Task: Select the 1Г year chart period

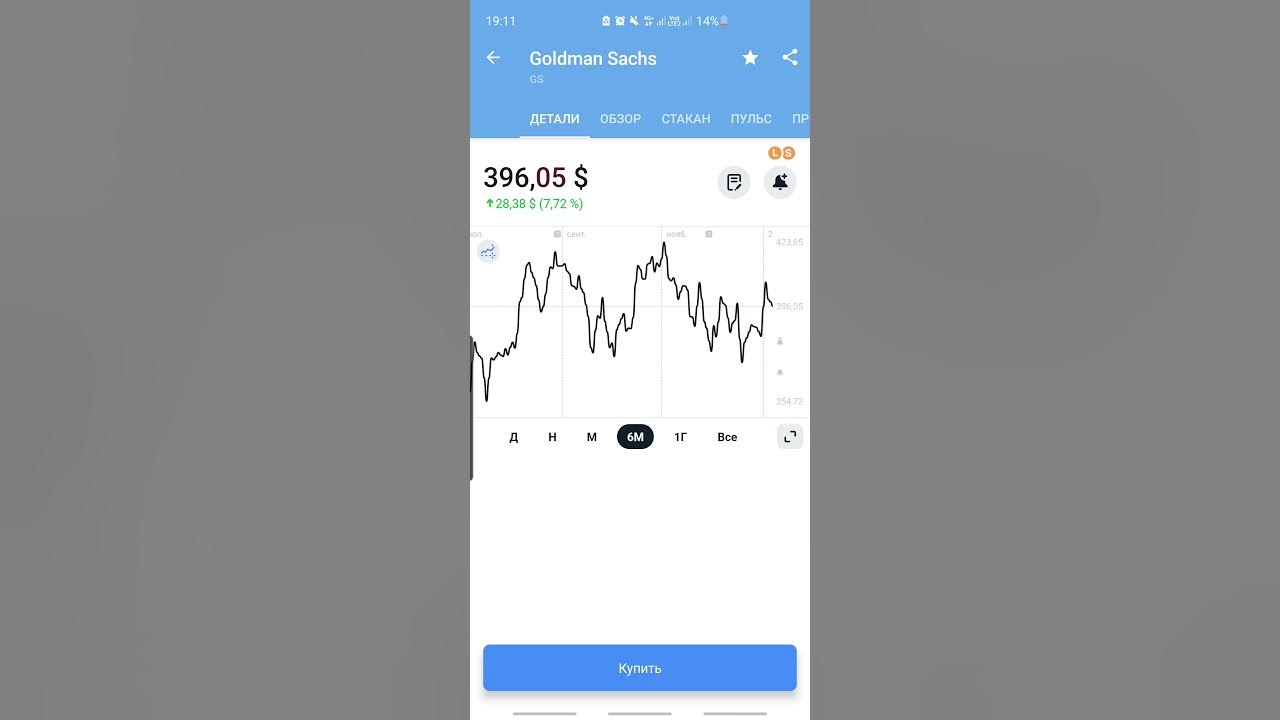Action: click(681, 437)
